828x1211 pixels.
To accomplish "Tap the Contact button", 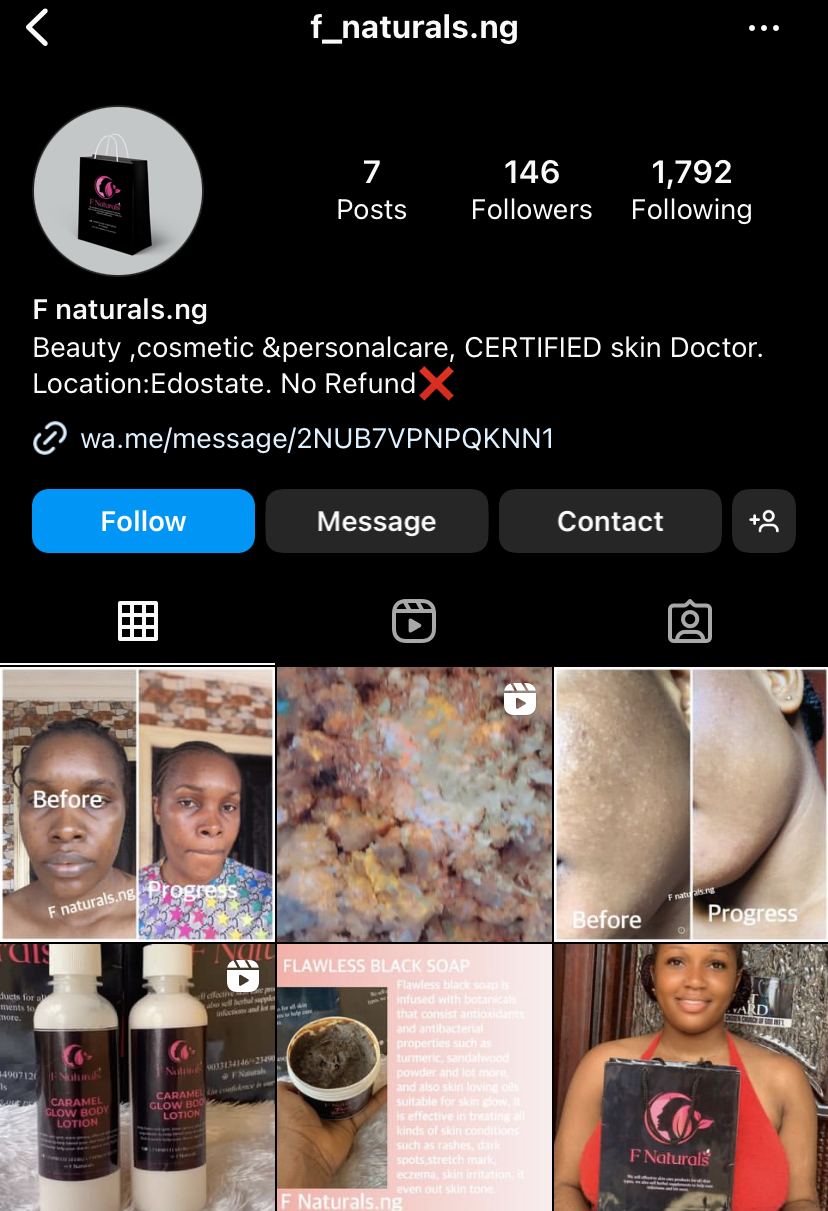I will (x=609, y=521).
